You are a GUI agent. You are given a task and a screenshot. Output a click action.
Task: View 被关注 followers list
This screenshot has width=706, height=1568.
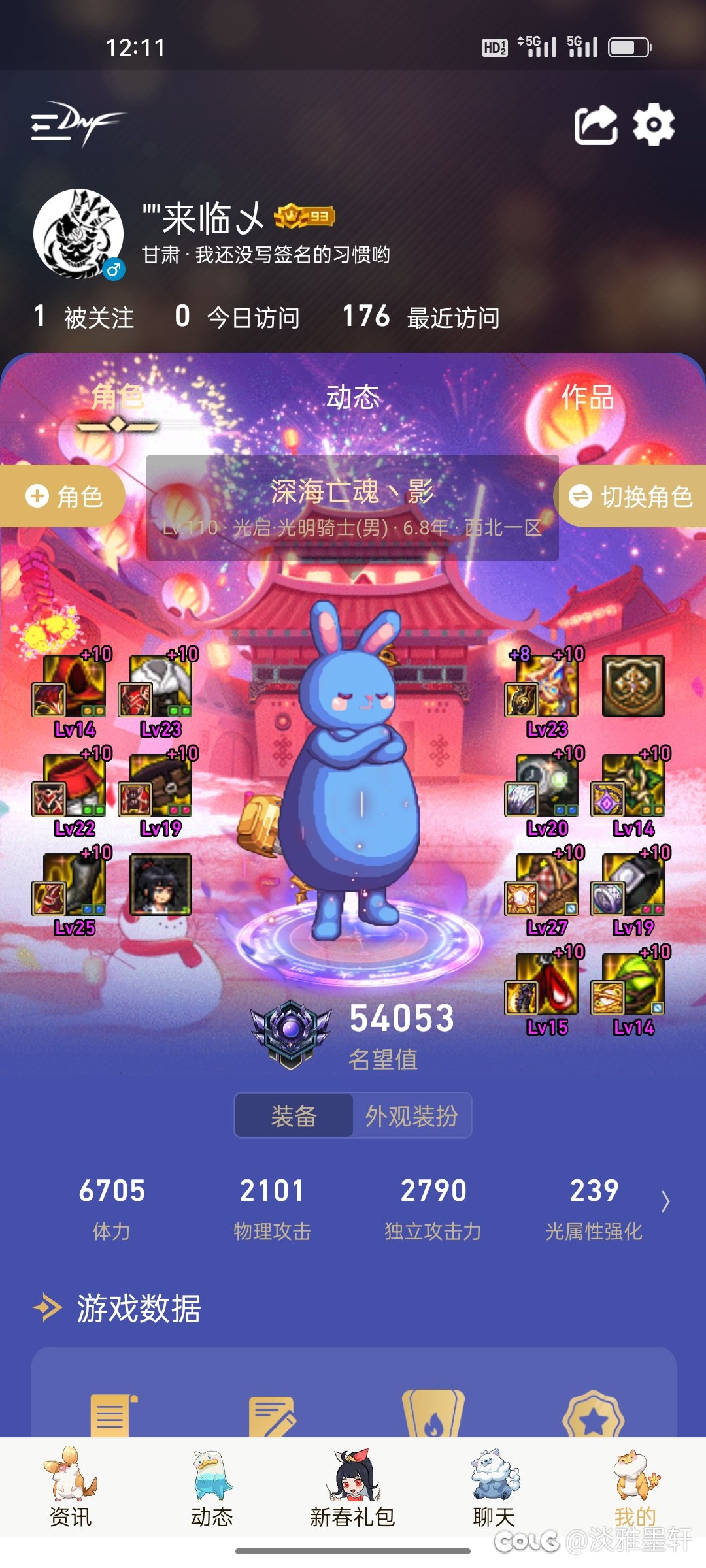point(84,318)
